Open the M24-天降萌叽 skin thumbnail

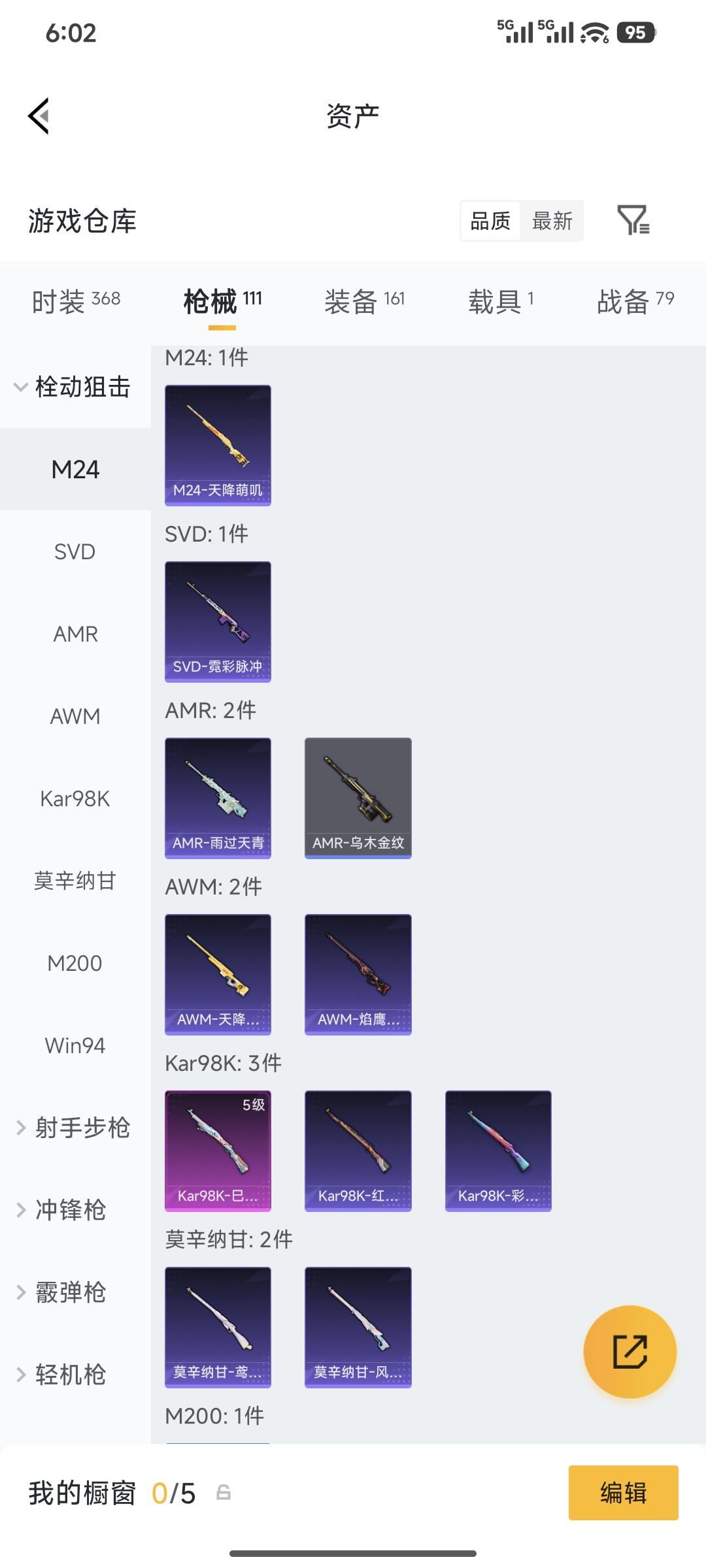click(x=218, y=444)
